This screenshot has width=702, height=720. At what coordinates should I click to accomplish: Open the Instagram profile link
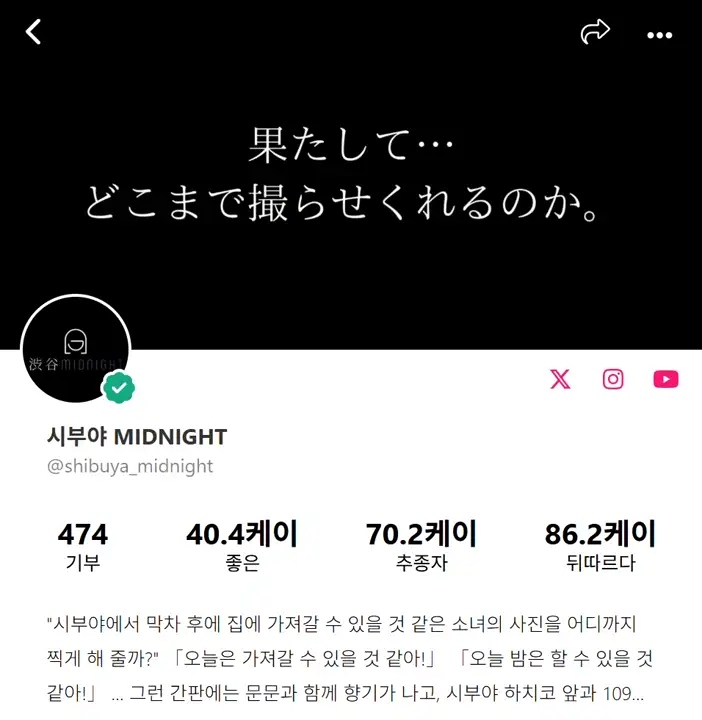coord(613,379)
